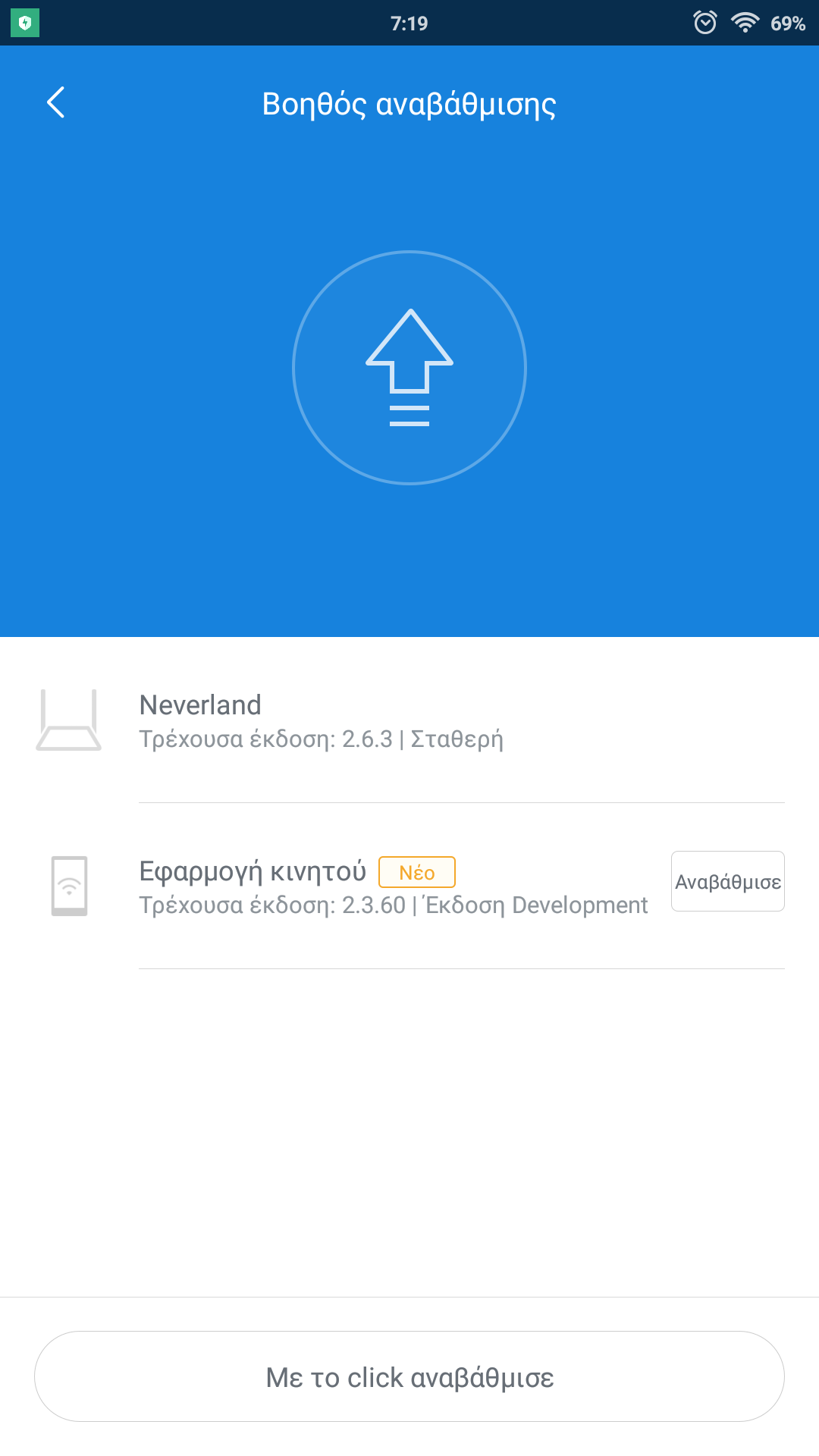Image resolution: width=819 pixels, height=1456 pixels.
Task: Tap the 'Με το click αναβάθμισε' button
Action: (x=409, y=1376)
